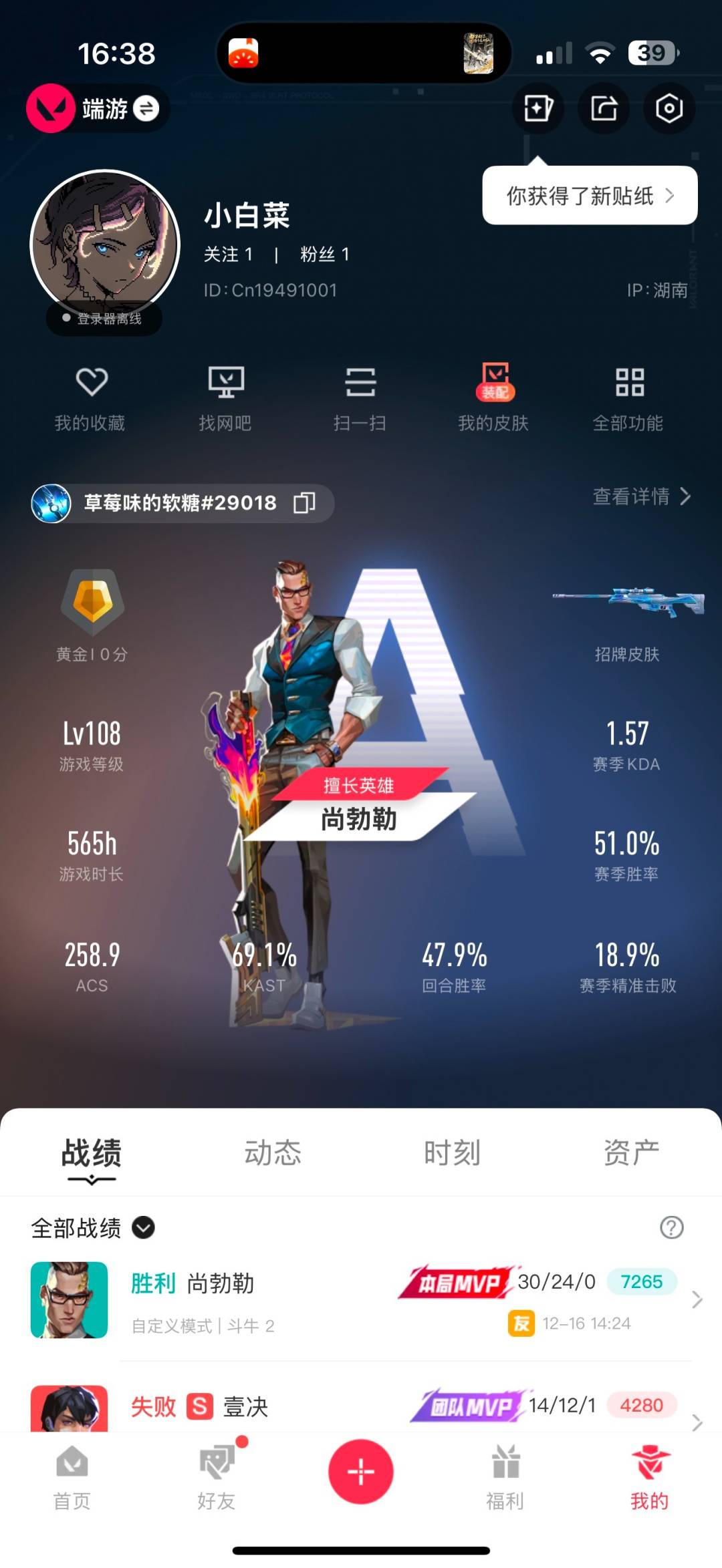
Task: Switch to the 资产 tab
Action: pos(631,1153)
